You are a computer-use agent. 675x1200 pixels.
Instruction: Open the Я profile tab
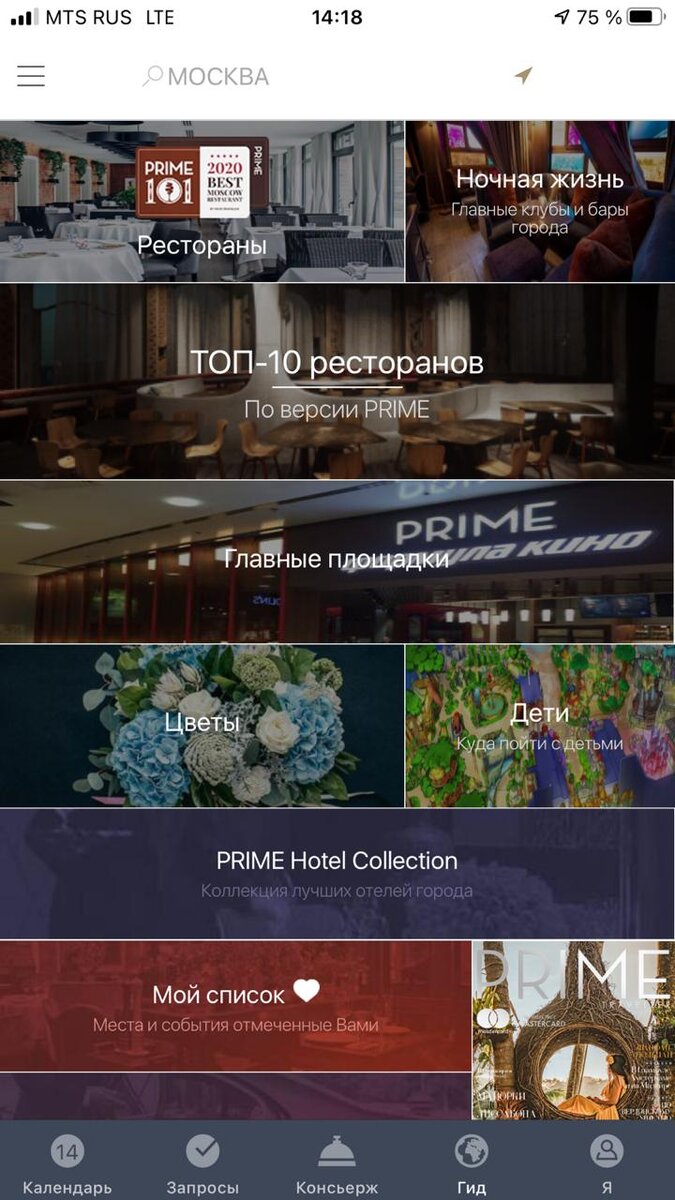[x=606, y=1165]
